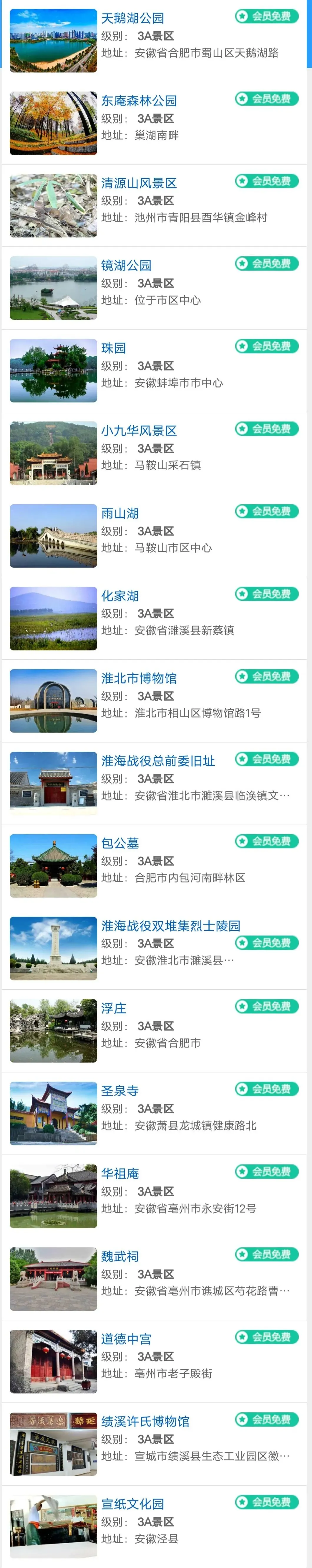Select the 魏武祠 entry

pos(120,1256)
